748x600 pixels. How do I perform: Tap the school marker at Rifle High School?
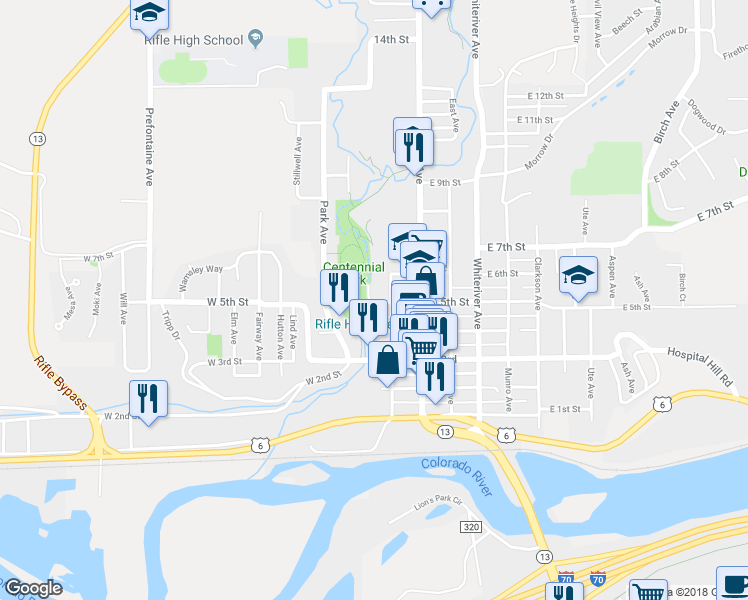[x=150, y=14]
